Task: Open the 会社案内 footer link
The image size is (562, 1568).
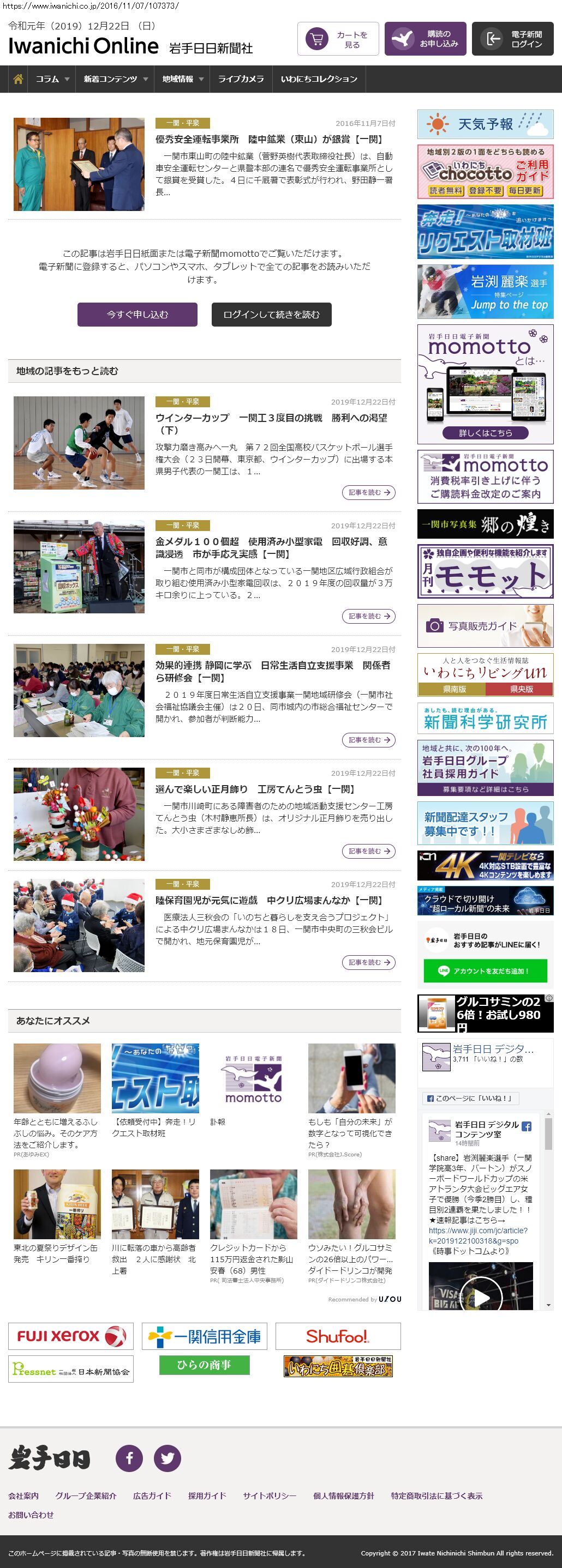Action: [23, 1495]
